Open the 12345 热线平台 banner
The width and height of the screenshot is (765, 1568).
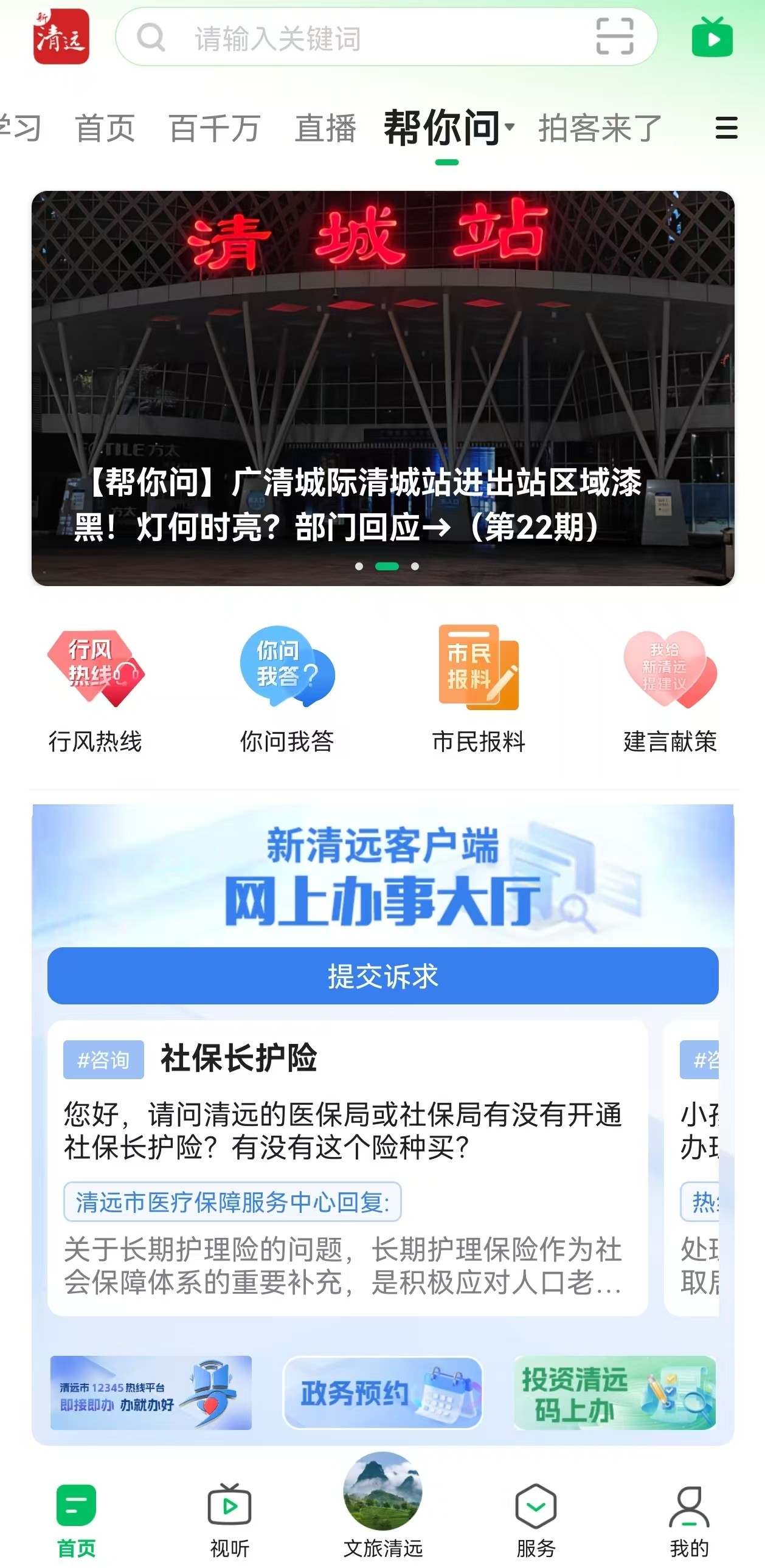tap(151, 1393)
